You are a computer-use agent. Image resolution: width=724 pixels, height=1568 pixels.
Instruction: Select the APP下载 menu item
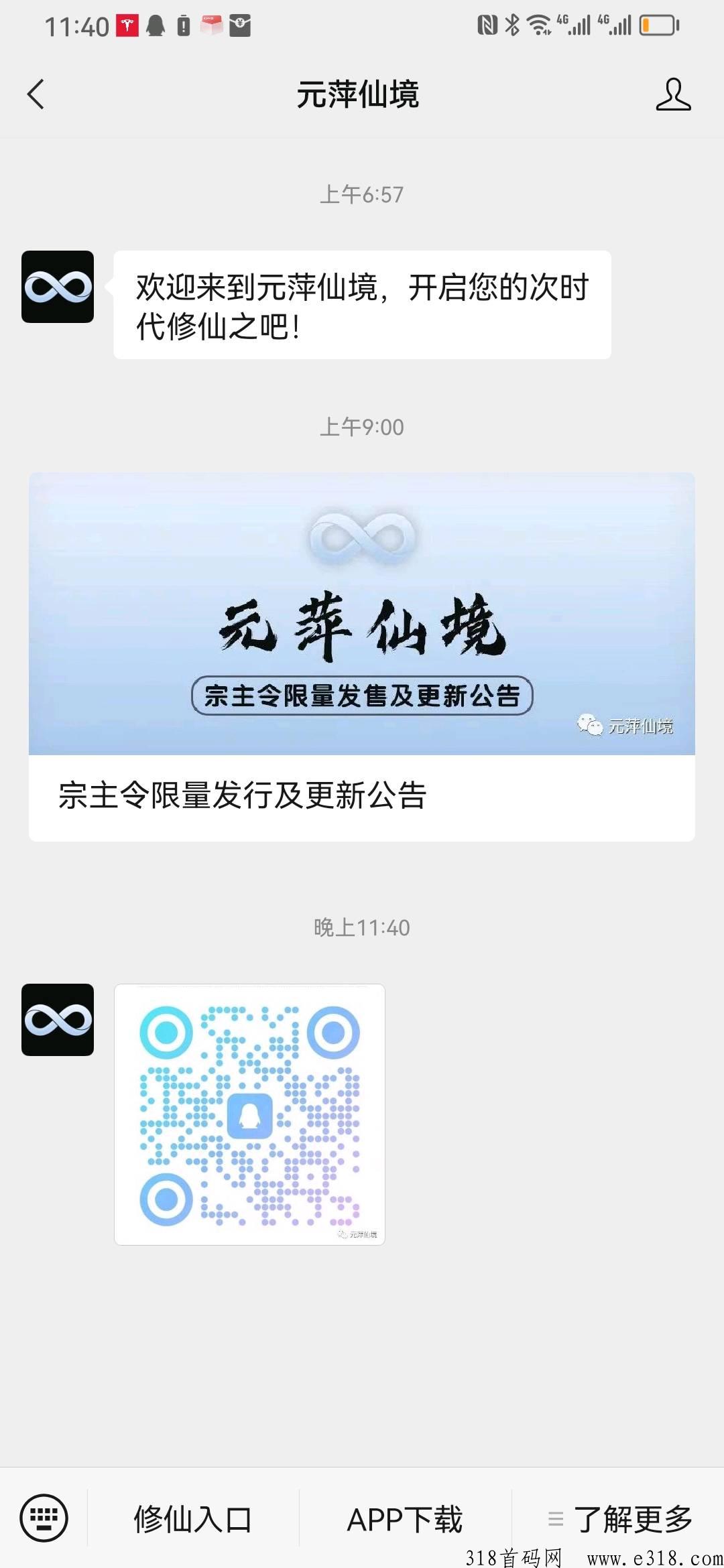click(405, 1519)
